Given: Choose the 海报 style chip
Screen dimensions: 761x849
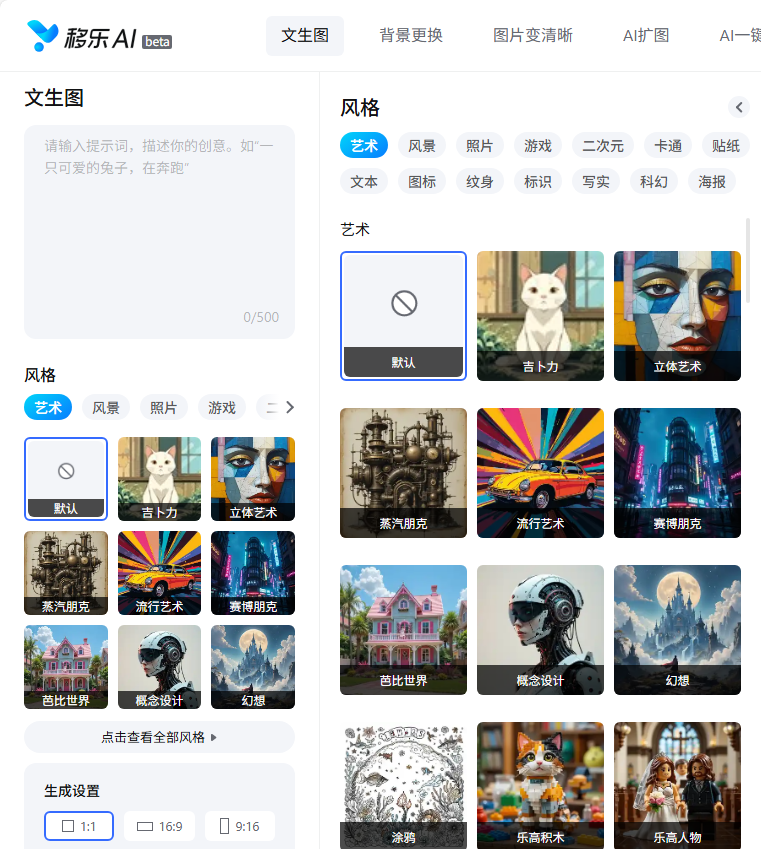Looking at the screenshot, I should [x=712, y=182].
